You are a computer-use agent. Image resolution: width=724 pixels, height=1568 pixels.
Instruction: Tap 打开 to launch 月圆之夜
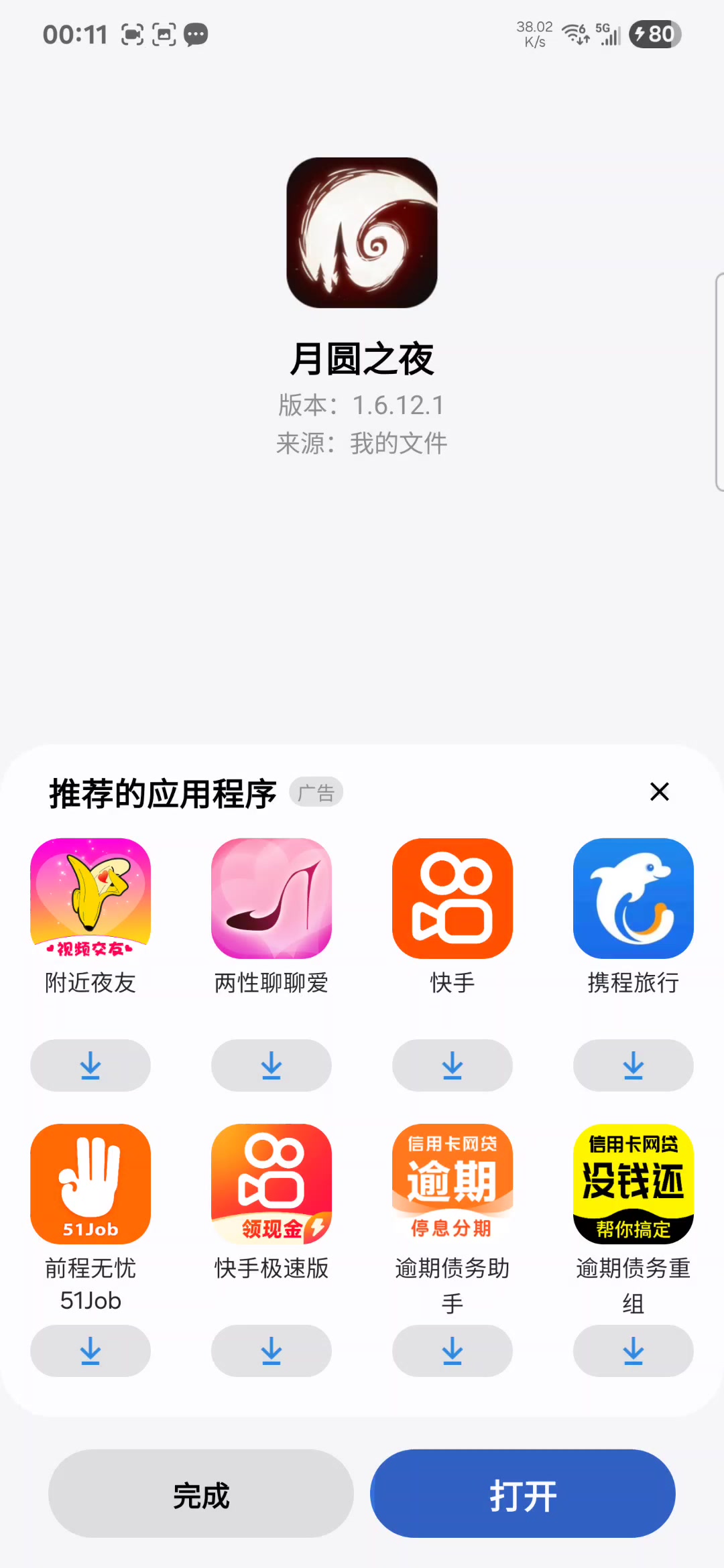(522, 1494)
